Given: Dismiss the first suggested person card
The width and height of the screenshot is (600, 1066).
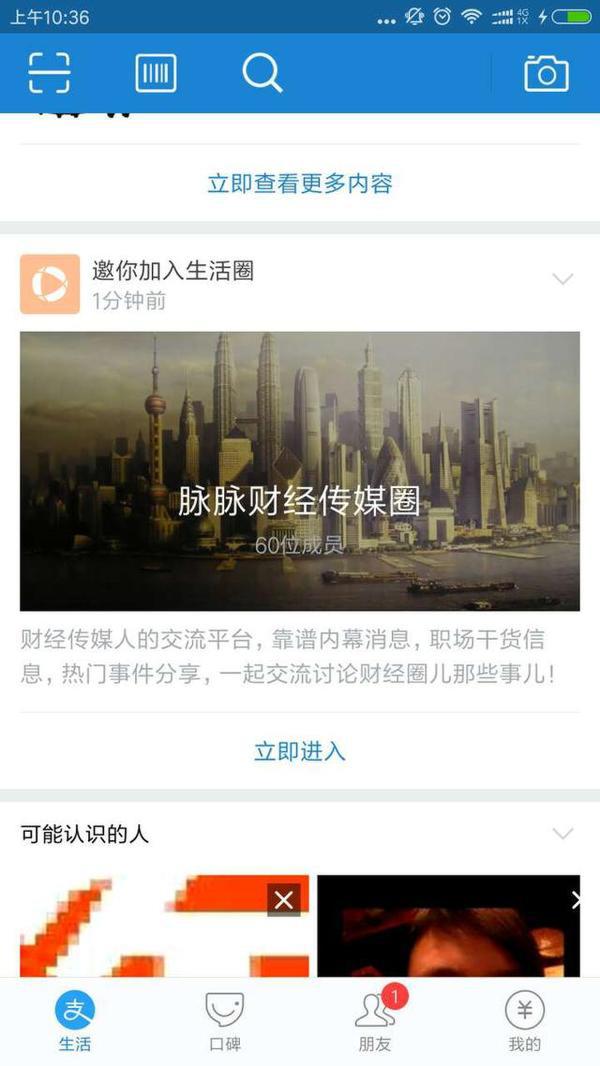Looking at the screenshot, I should 284,900.
